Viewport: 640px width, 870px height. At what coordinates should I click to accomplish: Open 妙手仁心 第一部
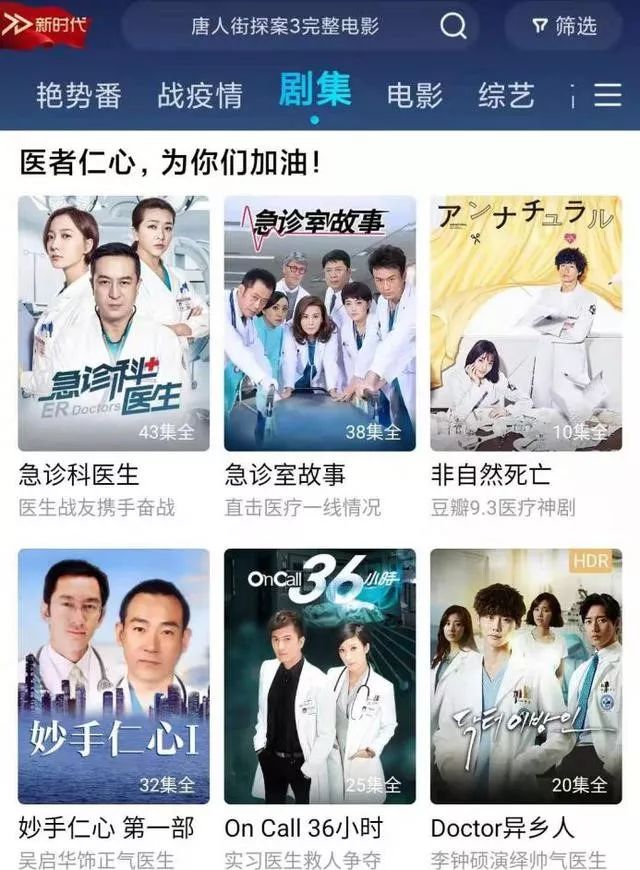tap(114, 676)
